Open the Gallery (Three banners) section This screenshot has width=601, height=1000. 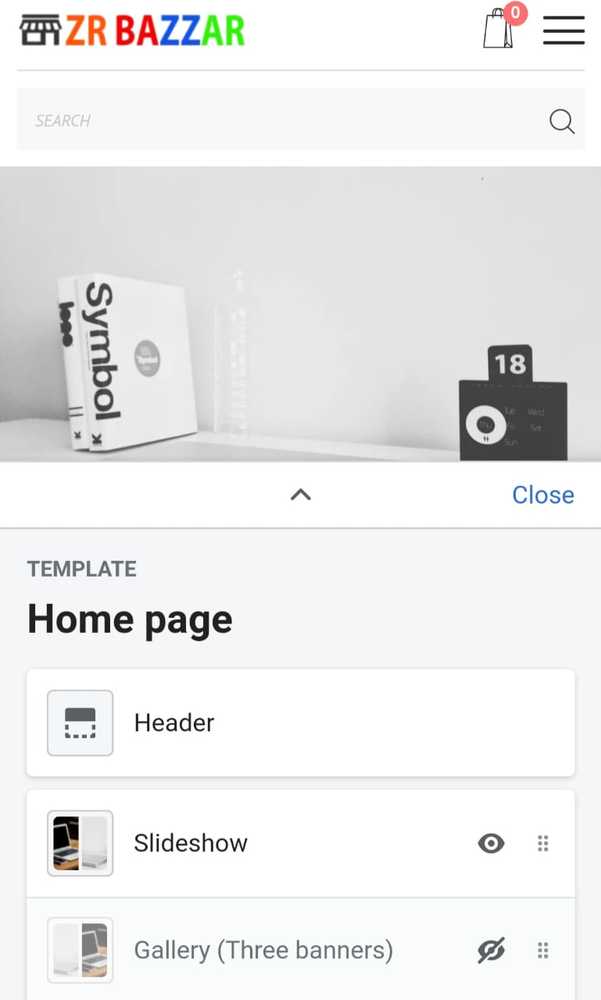click(263, 950)
